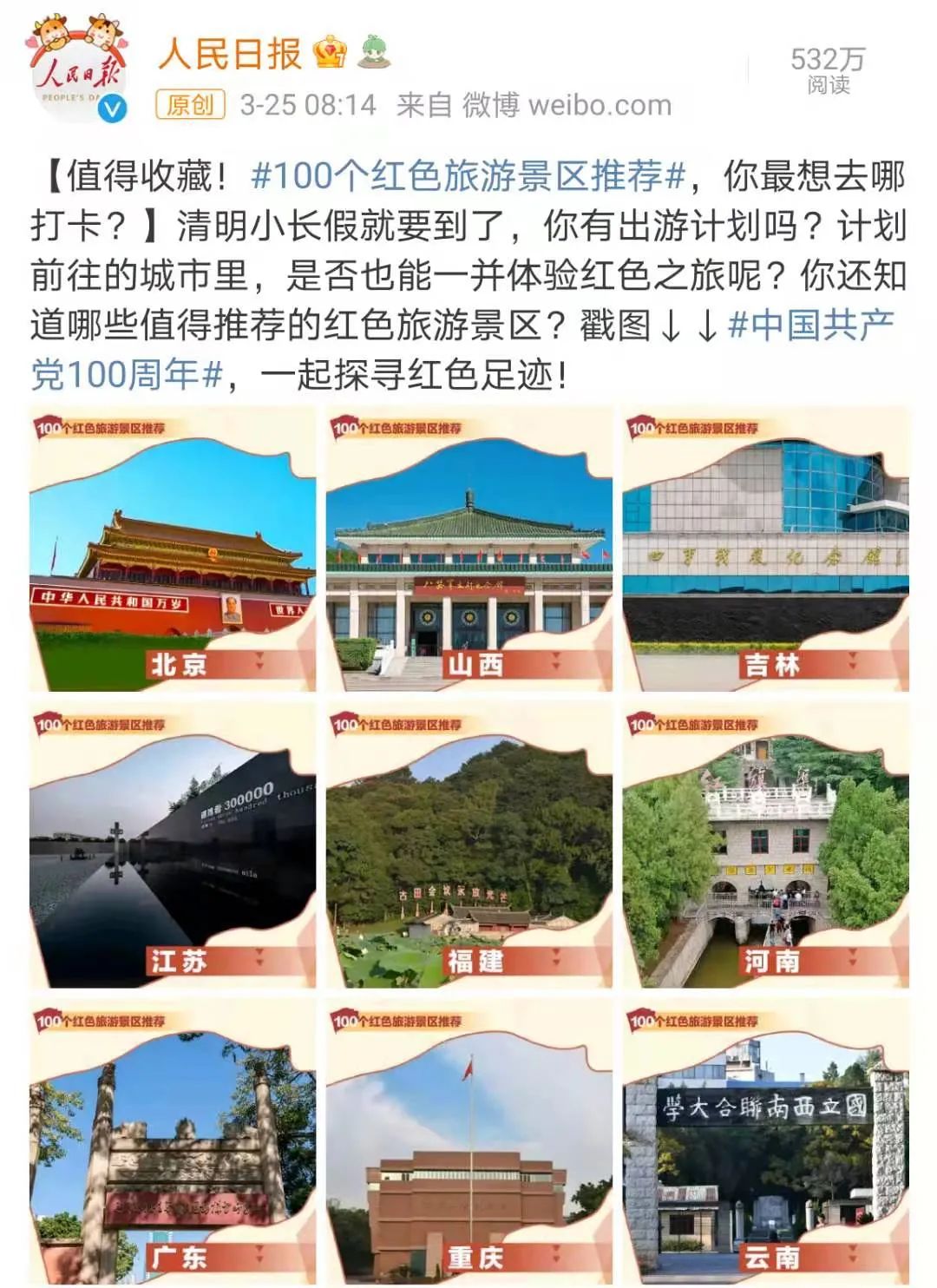This screenshot has height=1288, width=937.
Task: View the 北京 image tile
Action: tap(173, 549)
